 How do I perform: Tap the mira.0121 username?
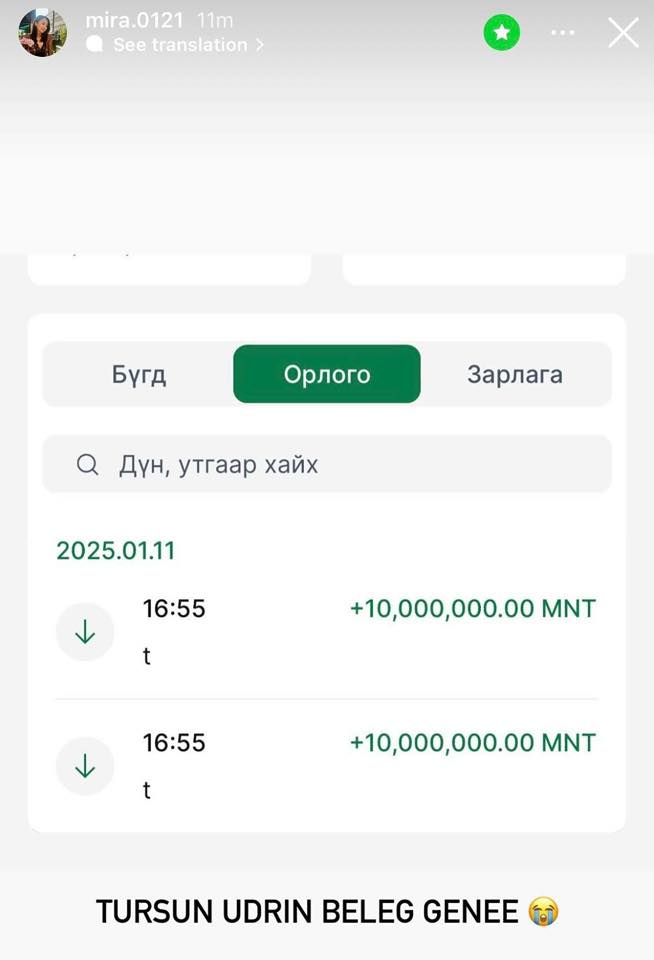click(135, 20)
